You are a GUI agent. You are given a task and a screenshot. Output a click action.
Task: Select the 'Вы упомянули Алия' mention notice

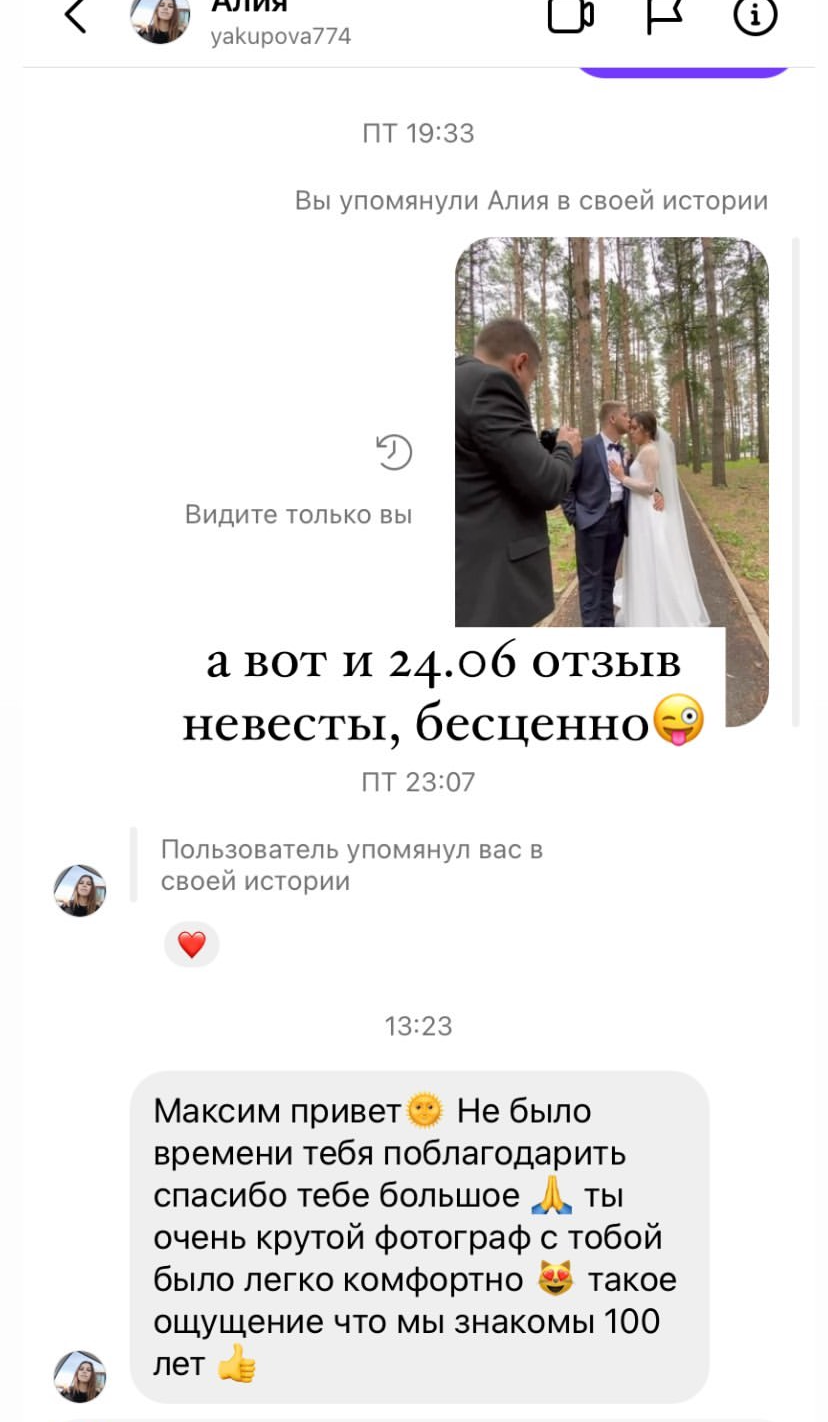tap(530, 200)
